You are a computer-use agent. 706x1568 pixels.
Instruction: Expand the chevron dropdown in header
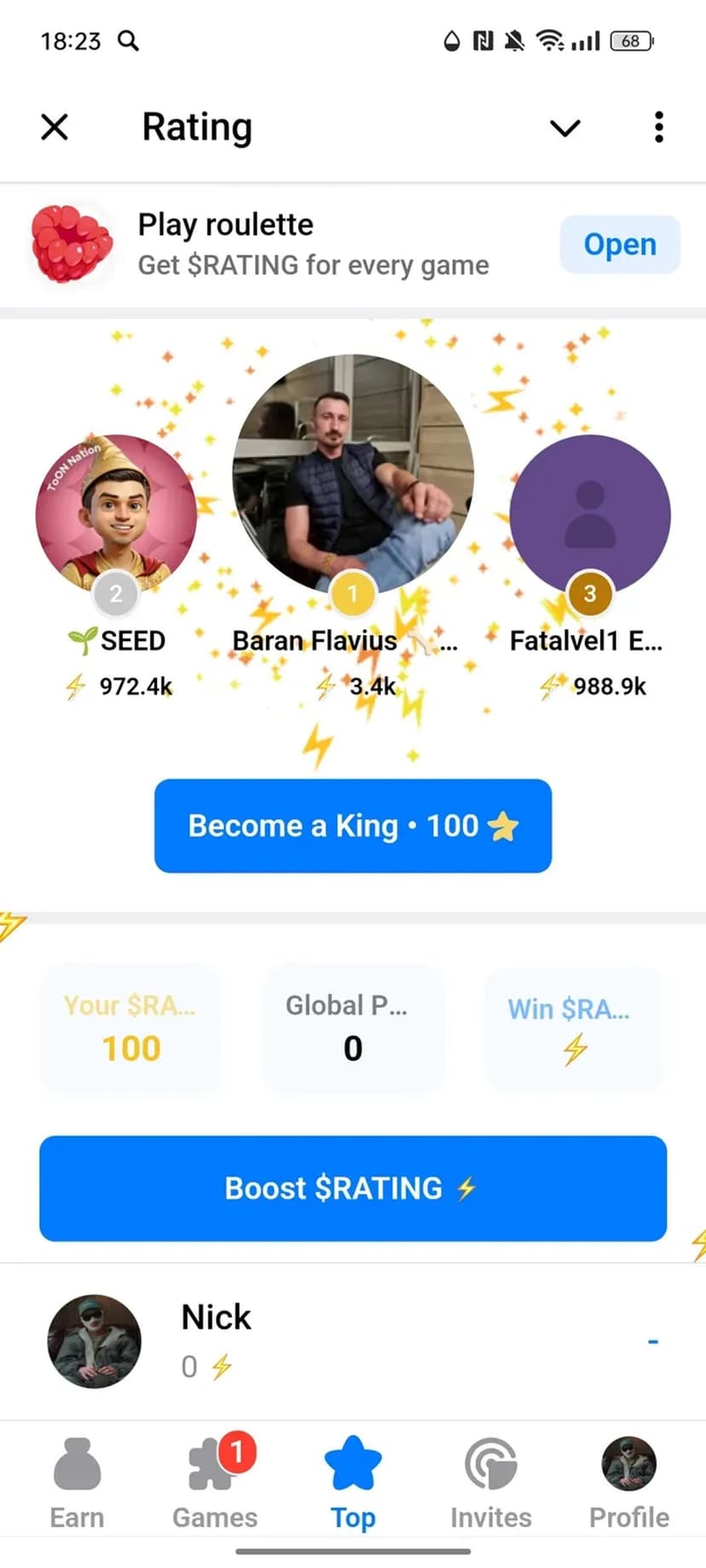tap(564, 128)
